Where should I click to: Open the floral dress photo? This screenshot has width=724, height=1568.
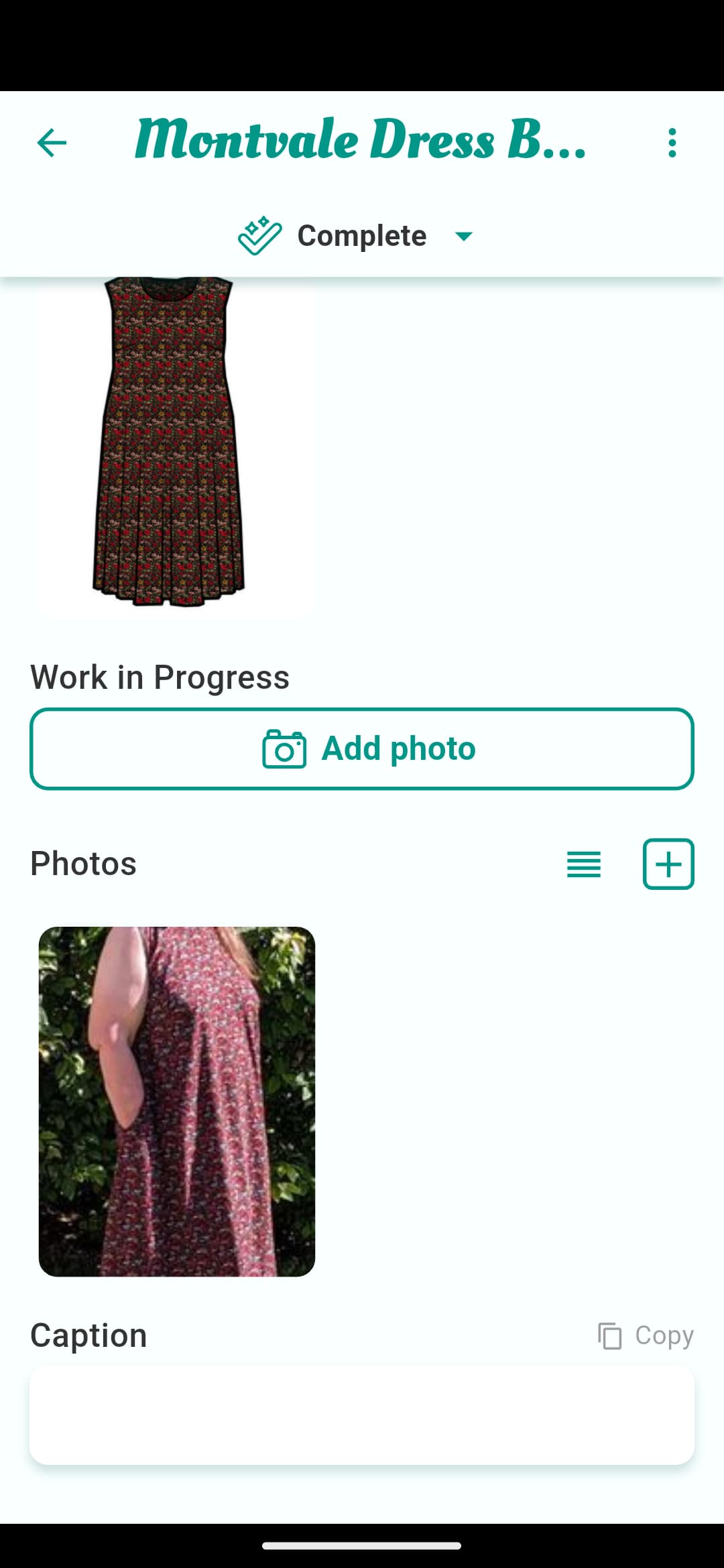(176, 1101)
